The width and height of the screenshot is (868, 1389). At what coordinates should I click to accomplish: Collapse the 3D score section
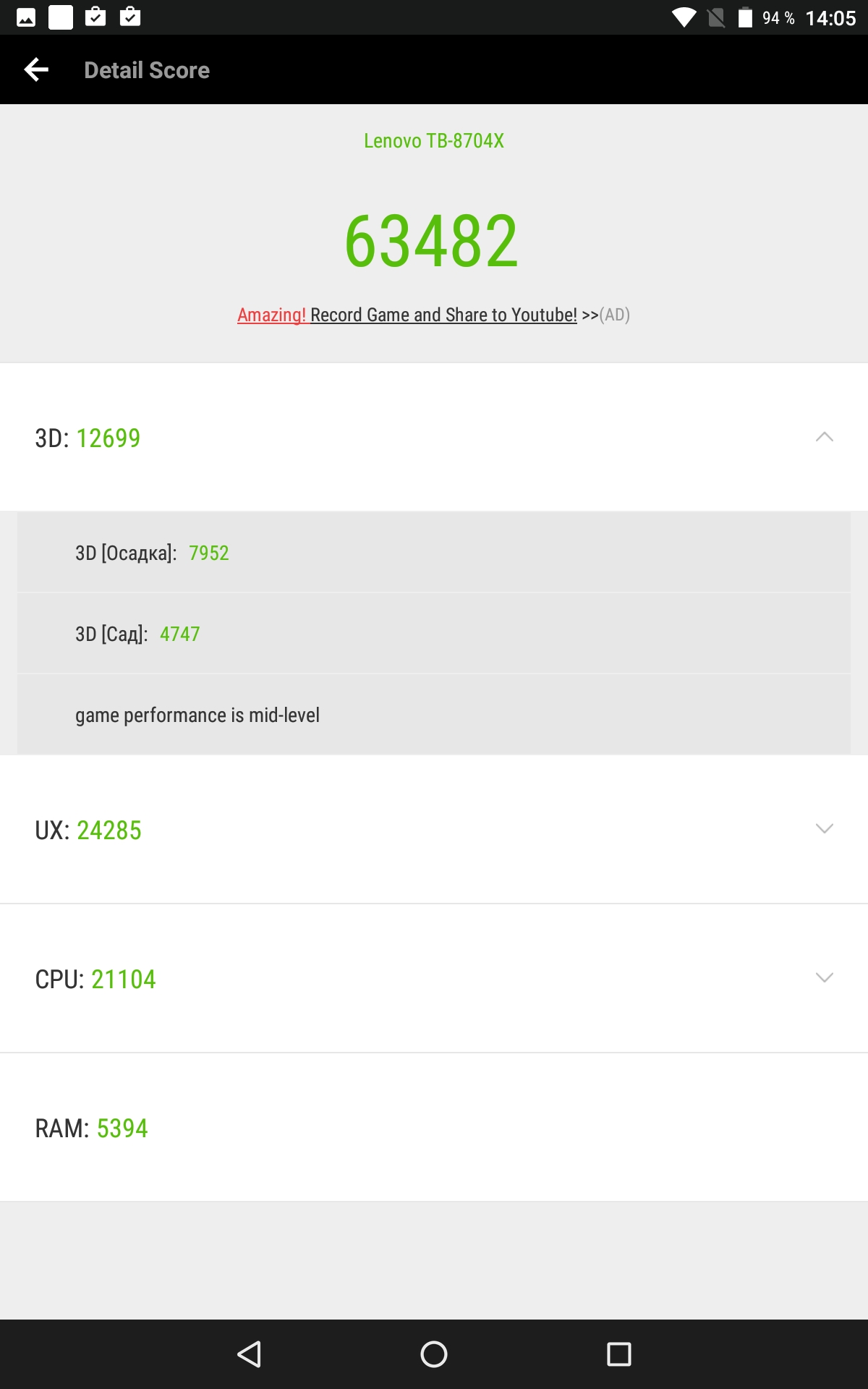tap(824, 437)
